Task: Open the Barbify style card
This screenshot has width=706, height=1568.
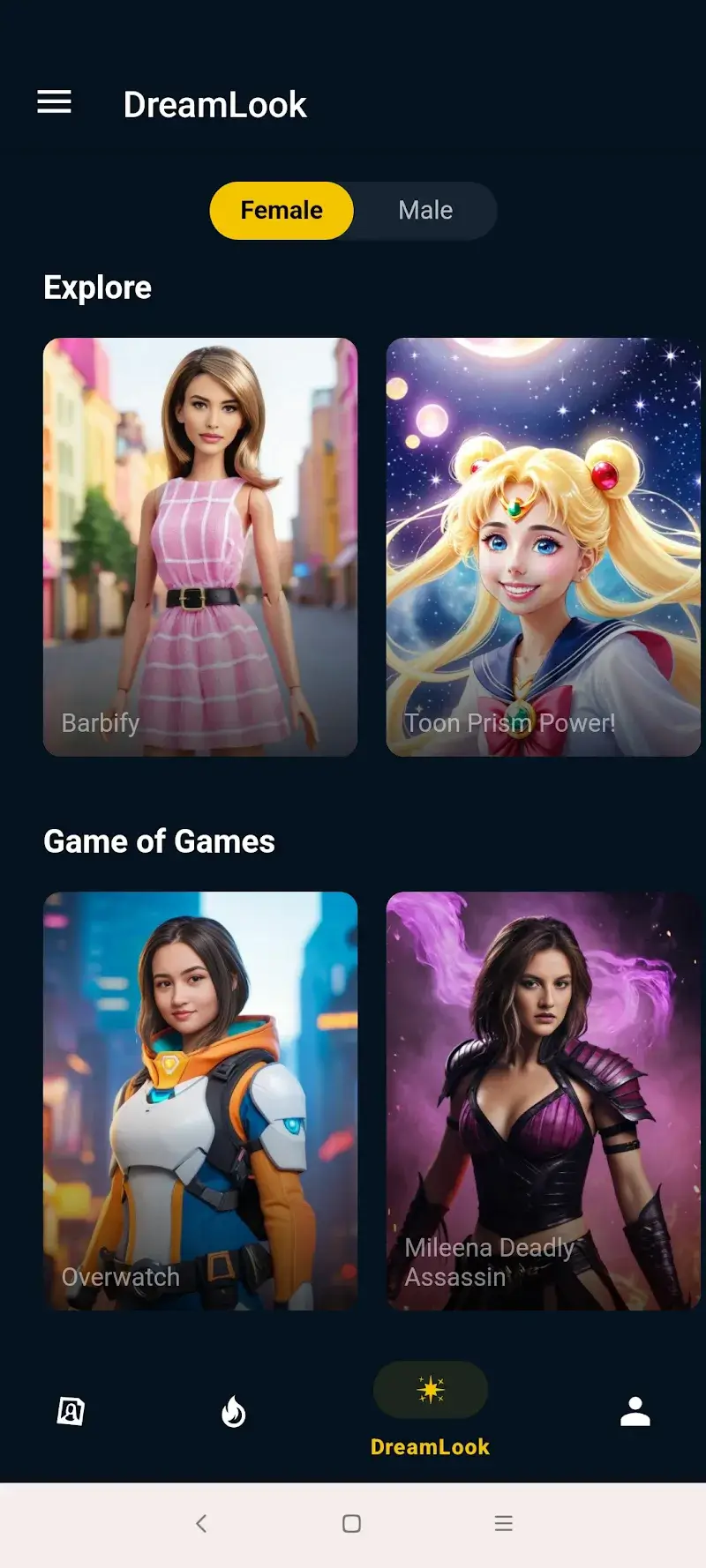Action: [x=200, y=547]
